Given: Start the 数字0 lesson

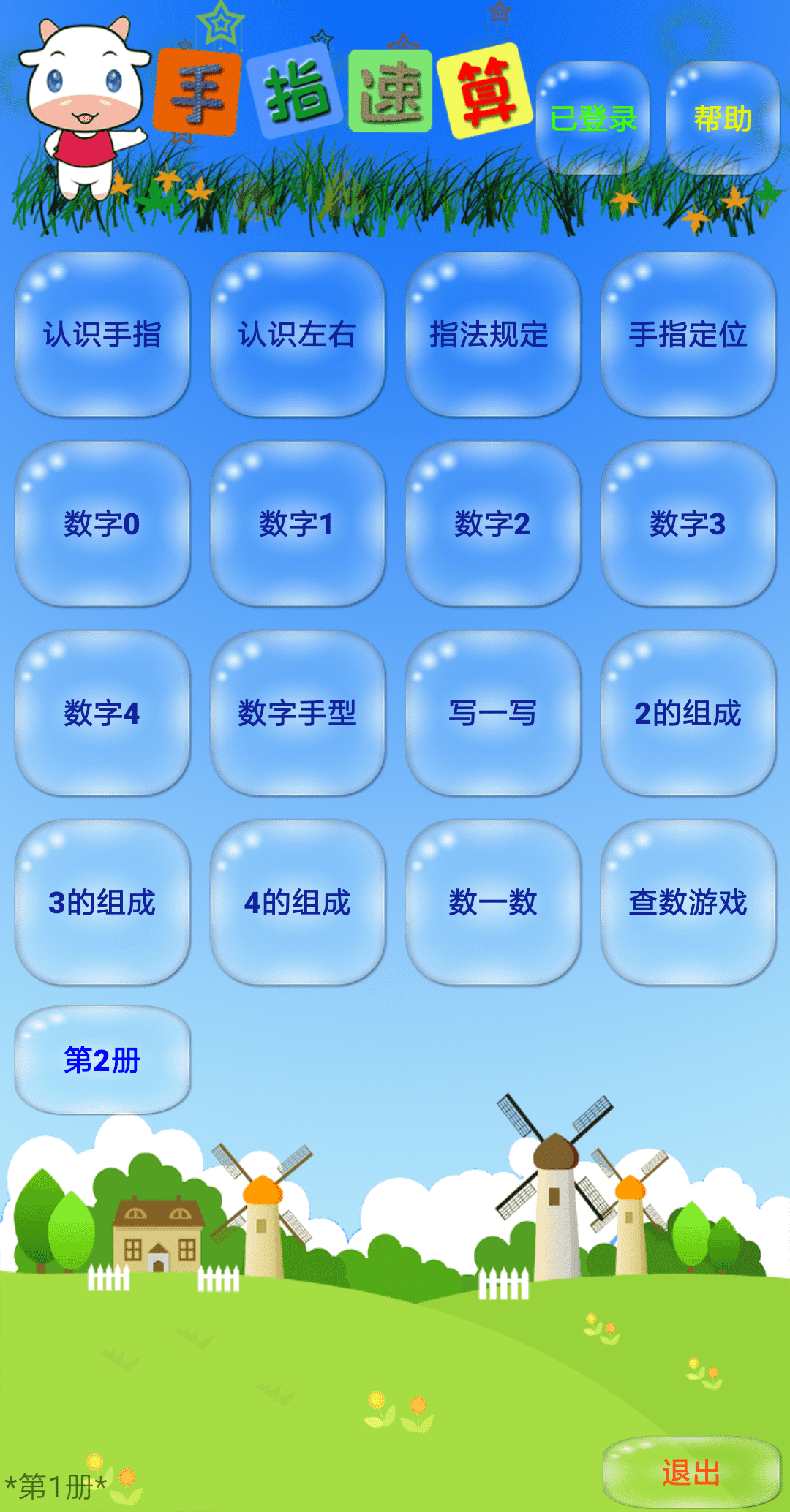Looking at the screenshot, I should click(105, 523).
